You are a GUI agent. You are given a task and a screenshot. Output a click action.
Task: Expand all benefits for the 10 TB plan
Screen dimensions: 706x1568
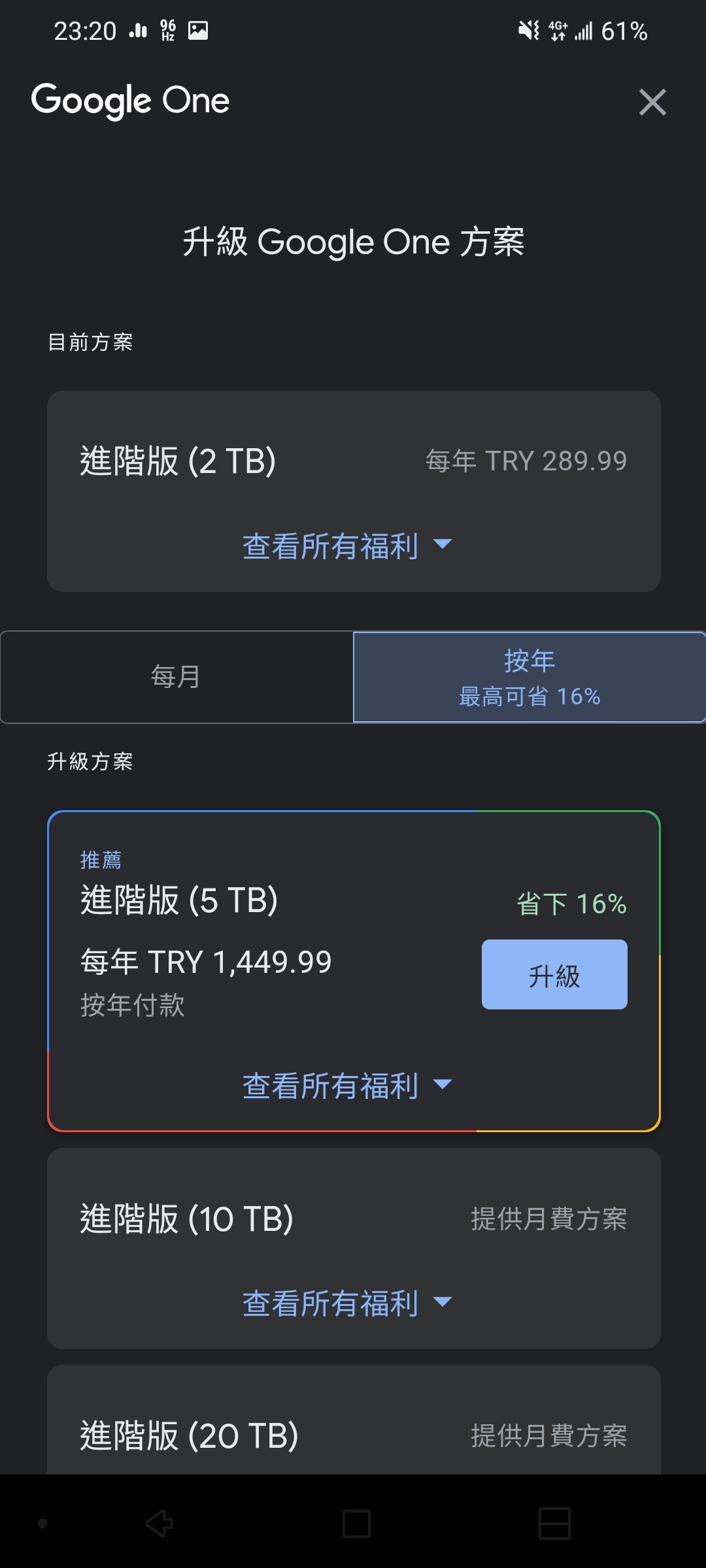[347, 1303]
